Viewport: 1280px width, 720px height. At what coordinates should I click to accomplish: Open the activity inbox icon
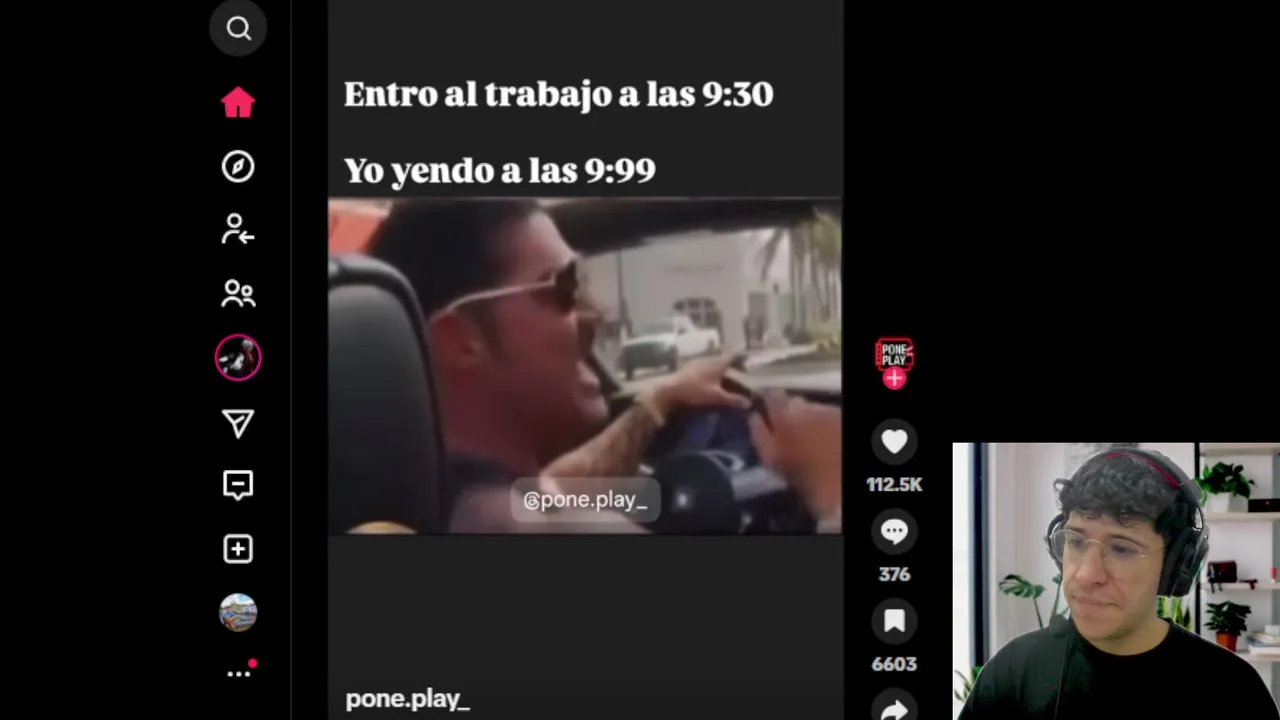point(238,485)
